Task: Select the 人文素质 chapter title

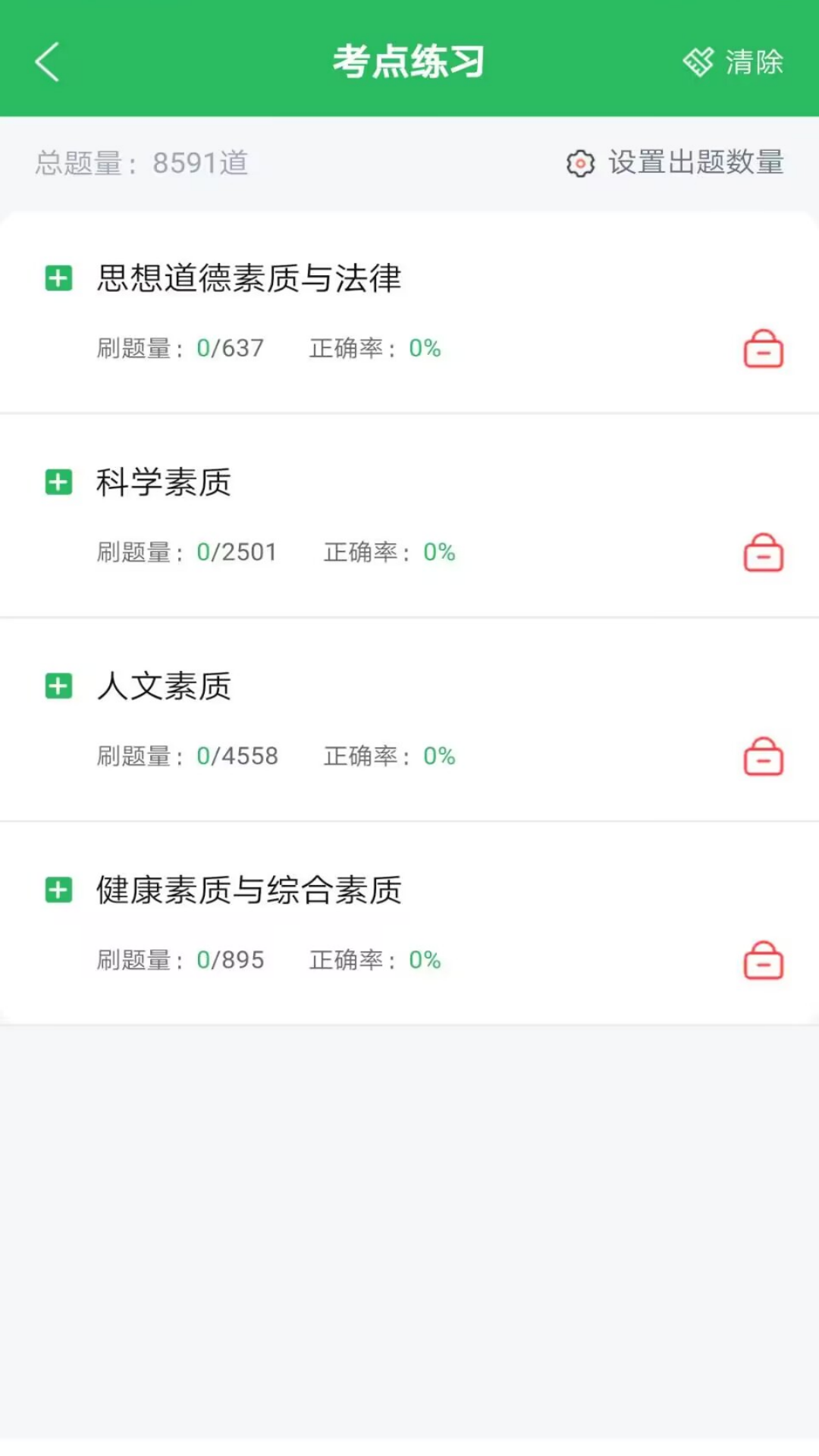Action: coord(163,687)
